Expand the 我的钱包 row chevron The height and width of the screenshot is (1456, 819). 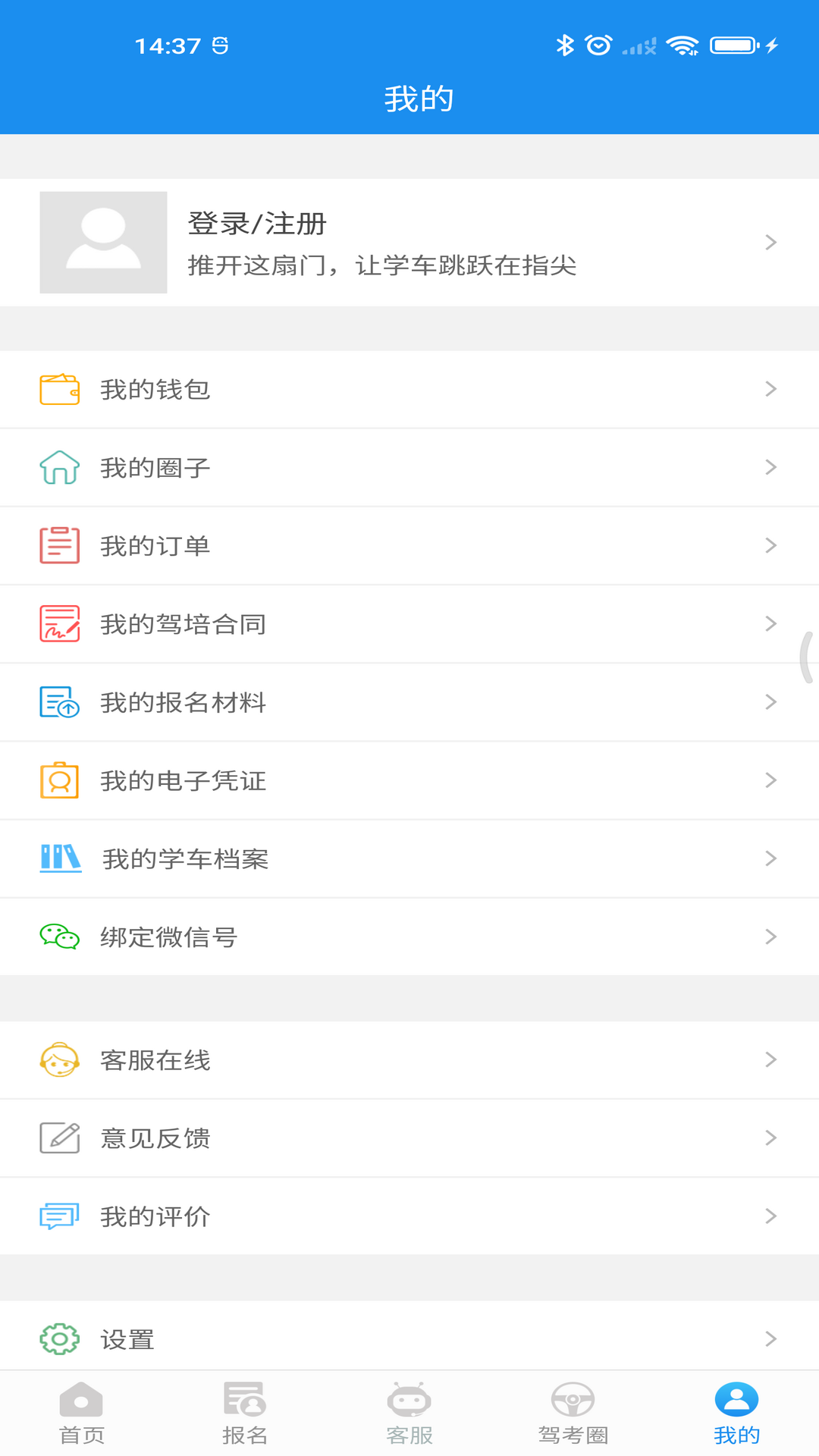pos(771,390)
